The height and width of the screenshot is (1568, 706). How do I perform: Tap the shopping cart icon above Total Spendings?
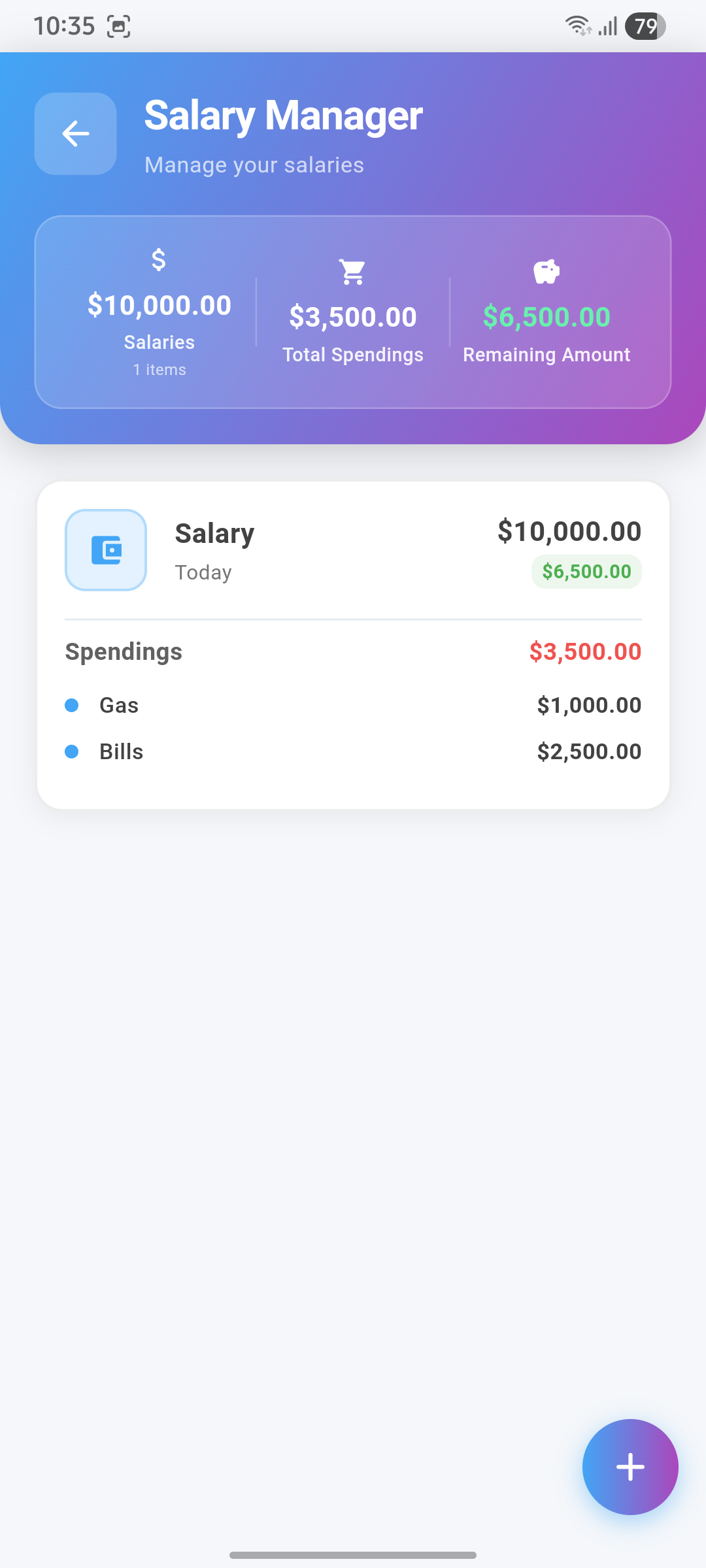coord(352,272)
